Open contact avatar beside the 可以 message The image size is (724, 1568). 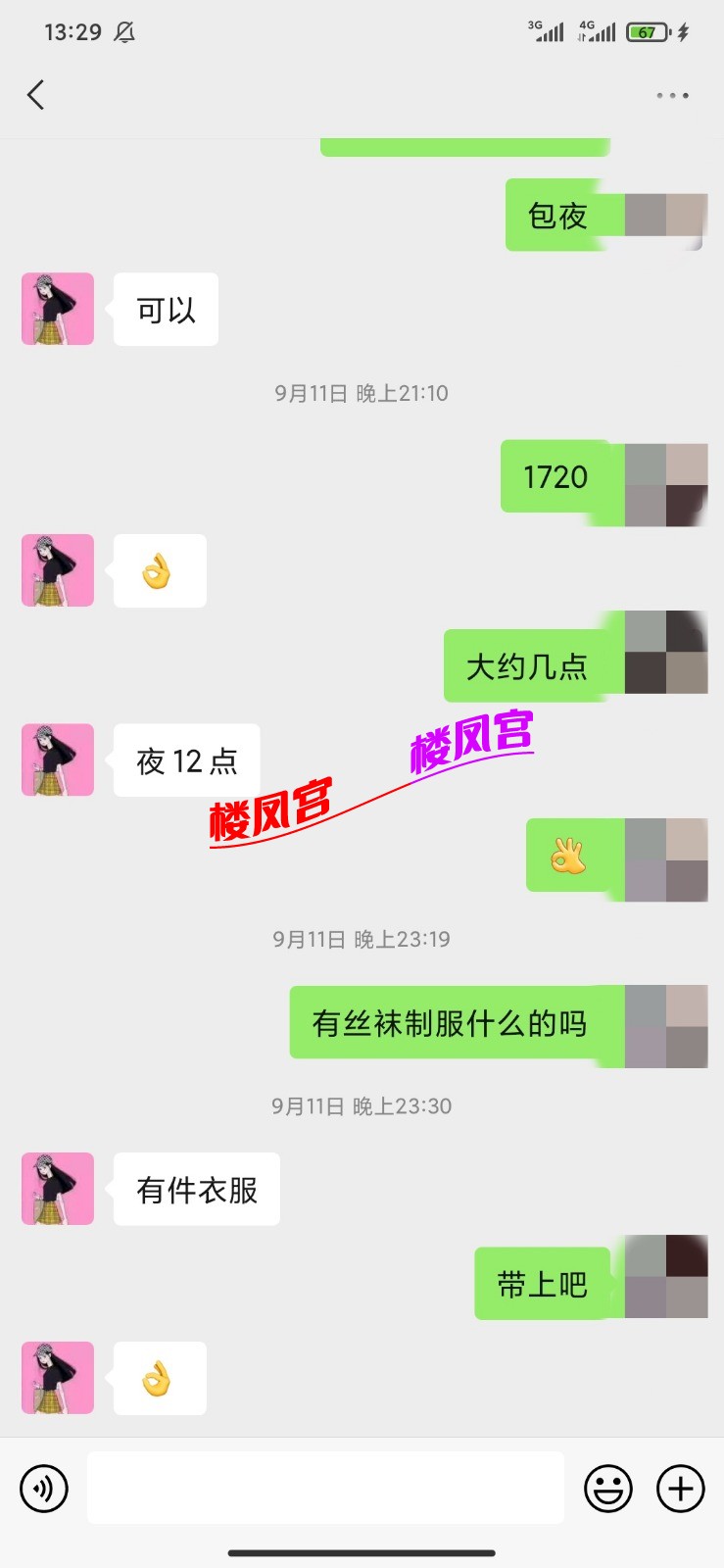[58, 309]
